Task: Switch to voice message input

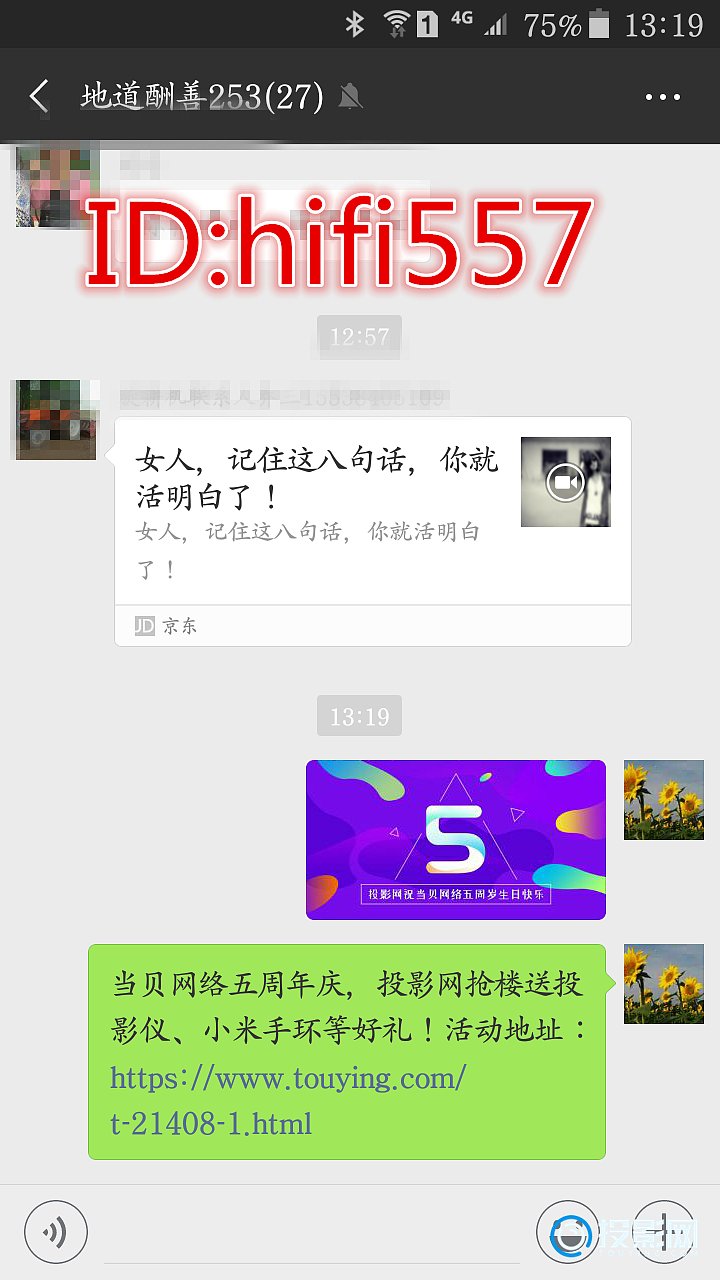Action: coord(56,1231)
